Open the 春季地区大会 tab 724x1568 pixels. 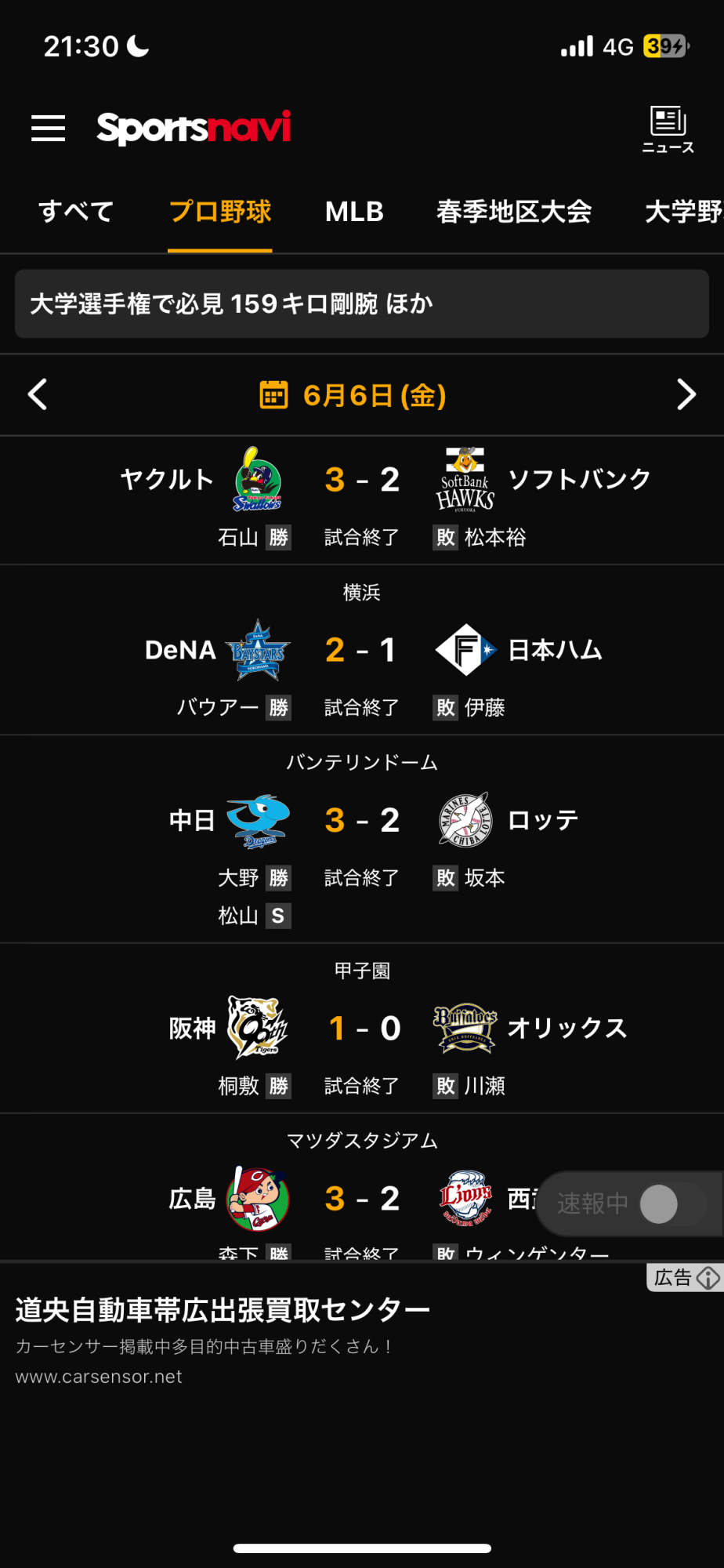click(x=514, y=212)
